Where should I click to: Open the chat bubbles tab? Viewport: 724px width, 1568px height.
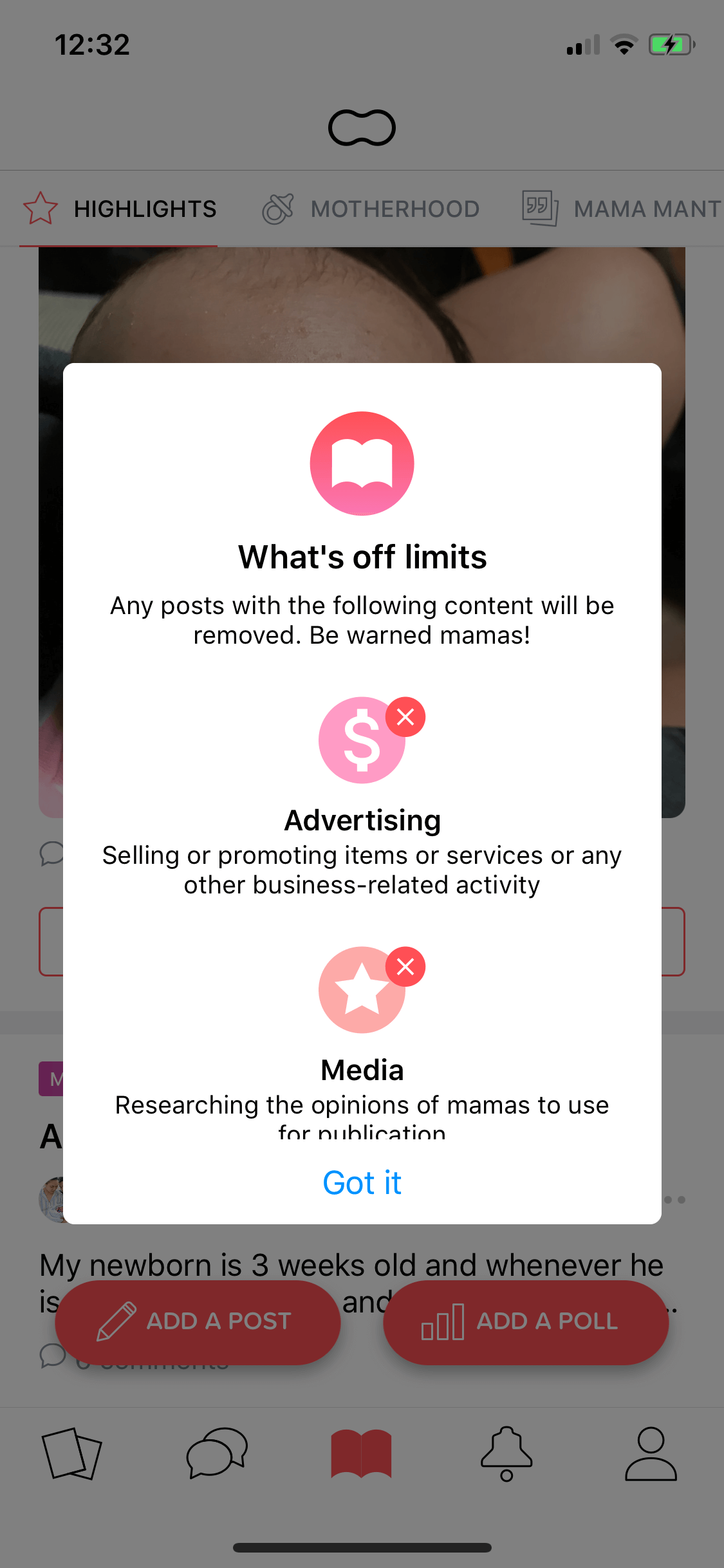(217, 1453)
